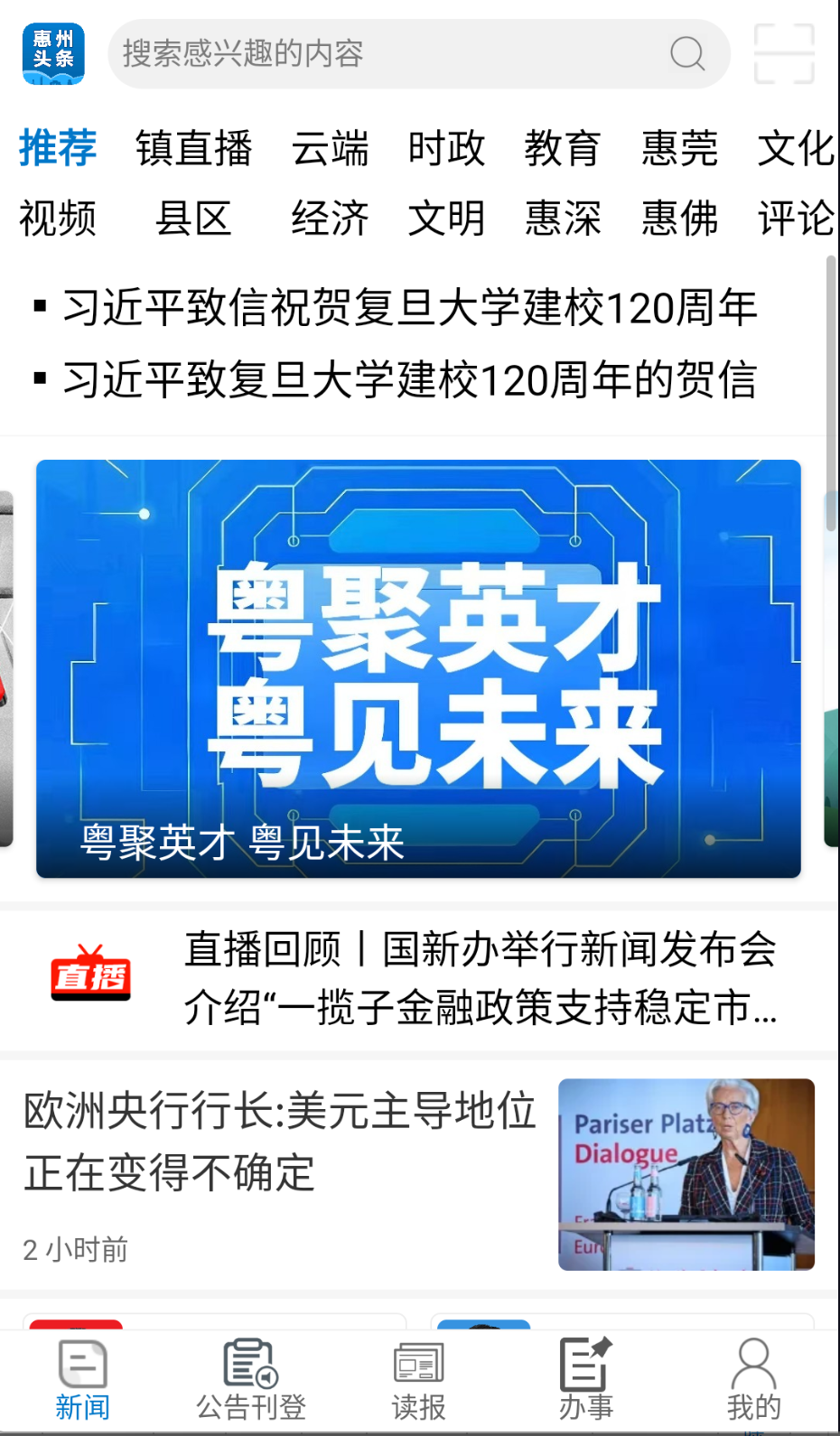Switch to the 时政 channel tab
This screenshot has width=840, height=1436.
pos(447,149)
